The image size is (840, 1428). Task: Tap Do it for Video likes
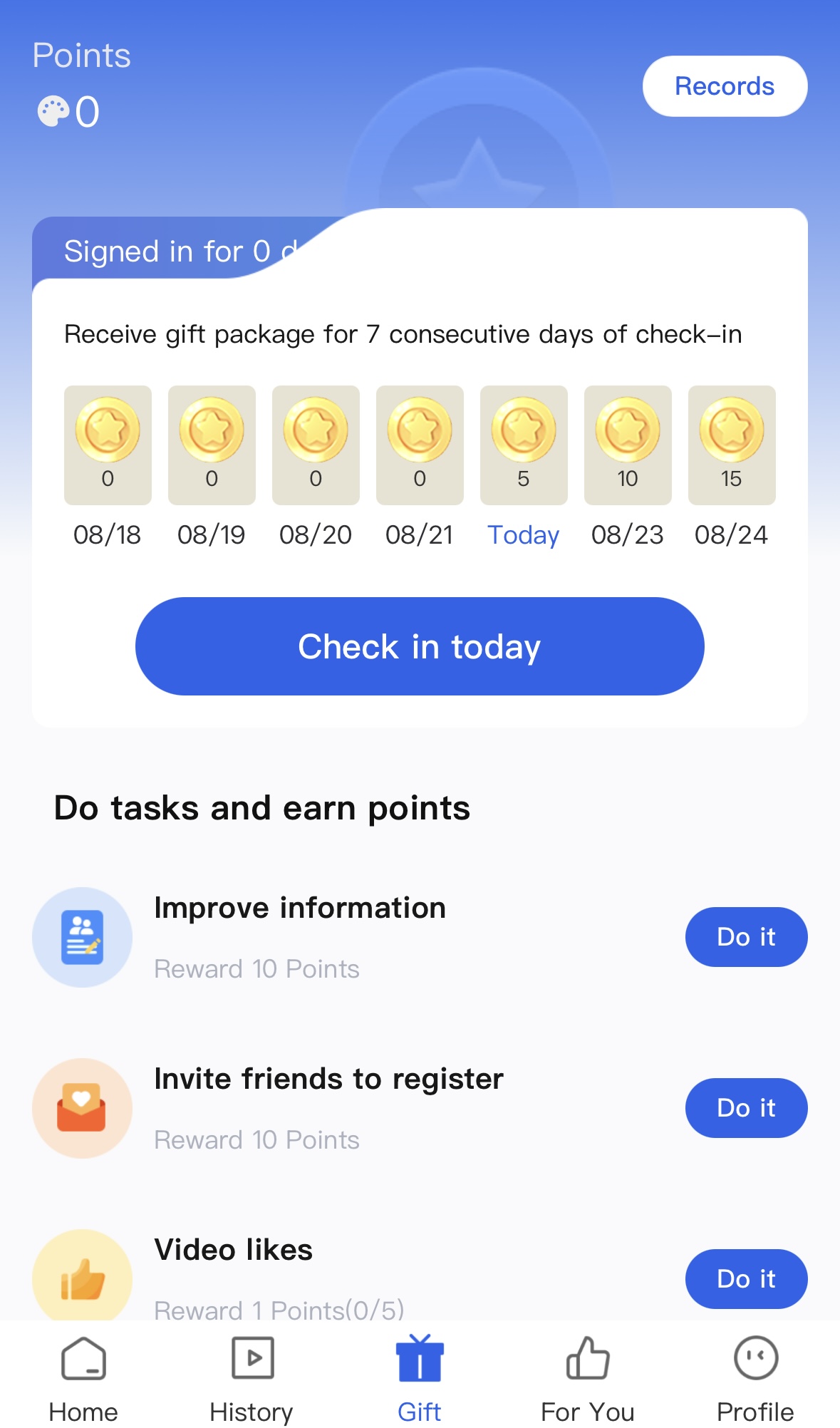pos(746,1279)
